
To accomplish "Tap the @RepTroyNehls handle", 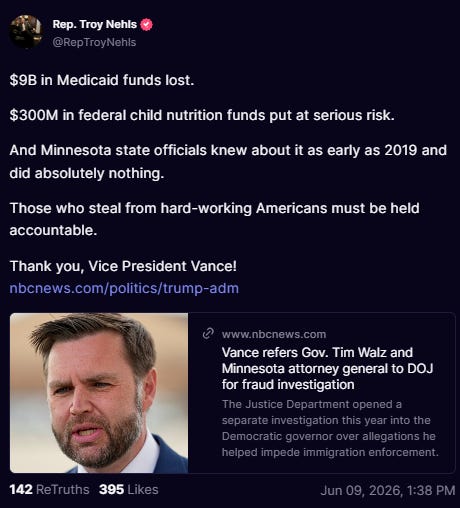I will (x=94, y=42).
